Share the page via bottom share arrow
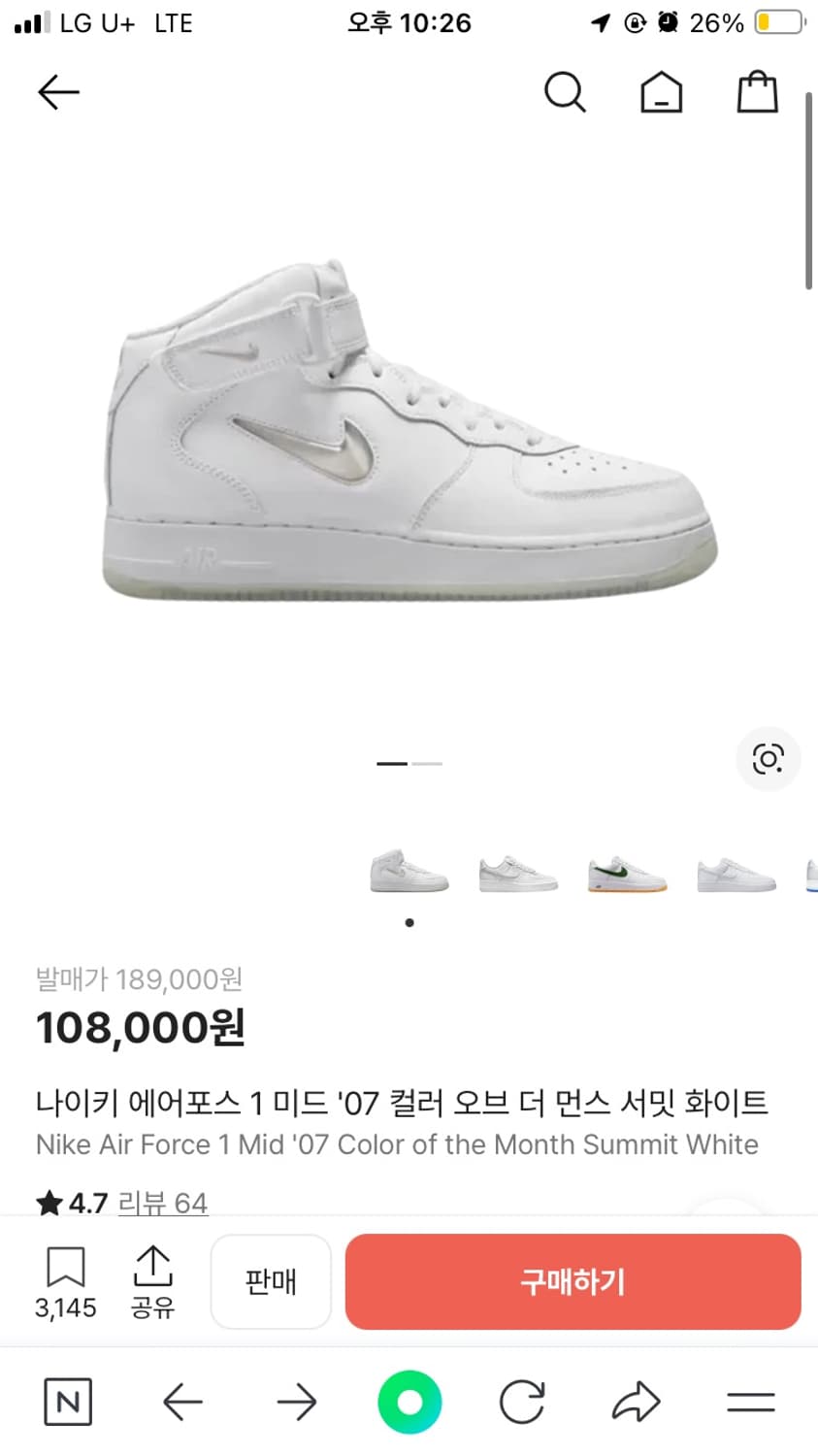 636,1402
